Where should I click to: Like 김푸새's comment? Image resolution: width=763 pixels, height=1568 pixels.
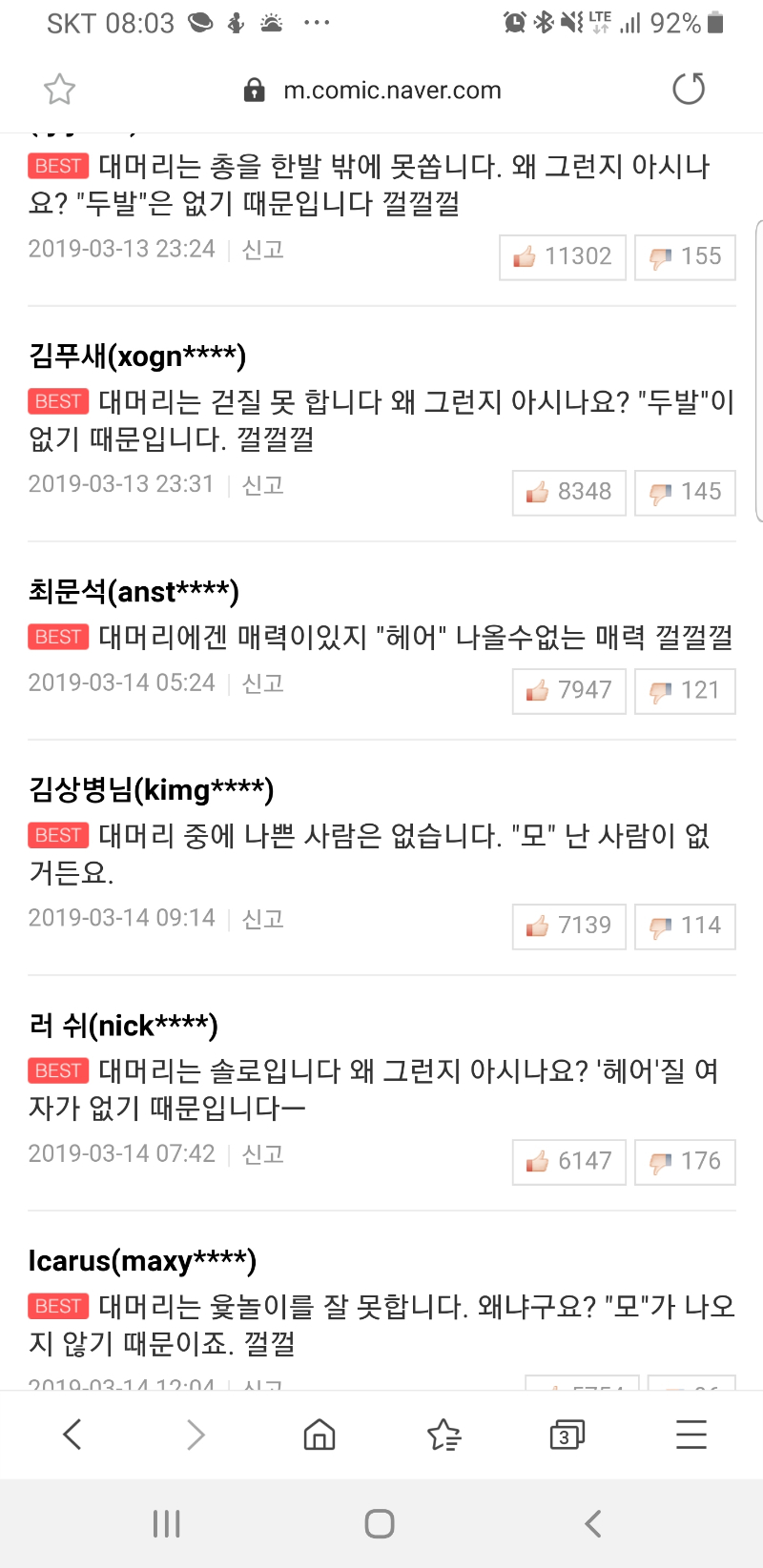pyautogui.click(x=569, y=493)
